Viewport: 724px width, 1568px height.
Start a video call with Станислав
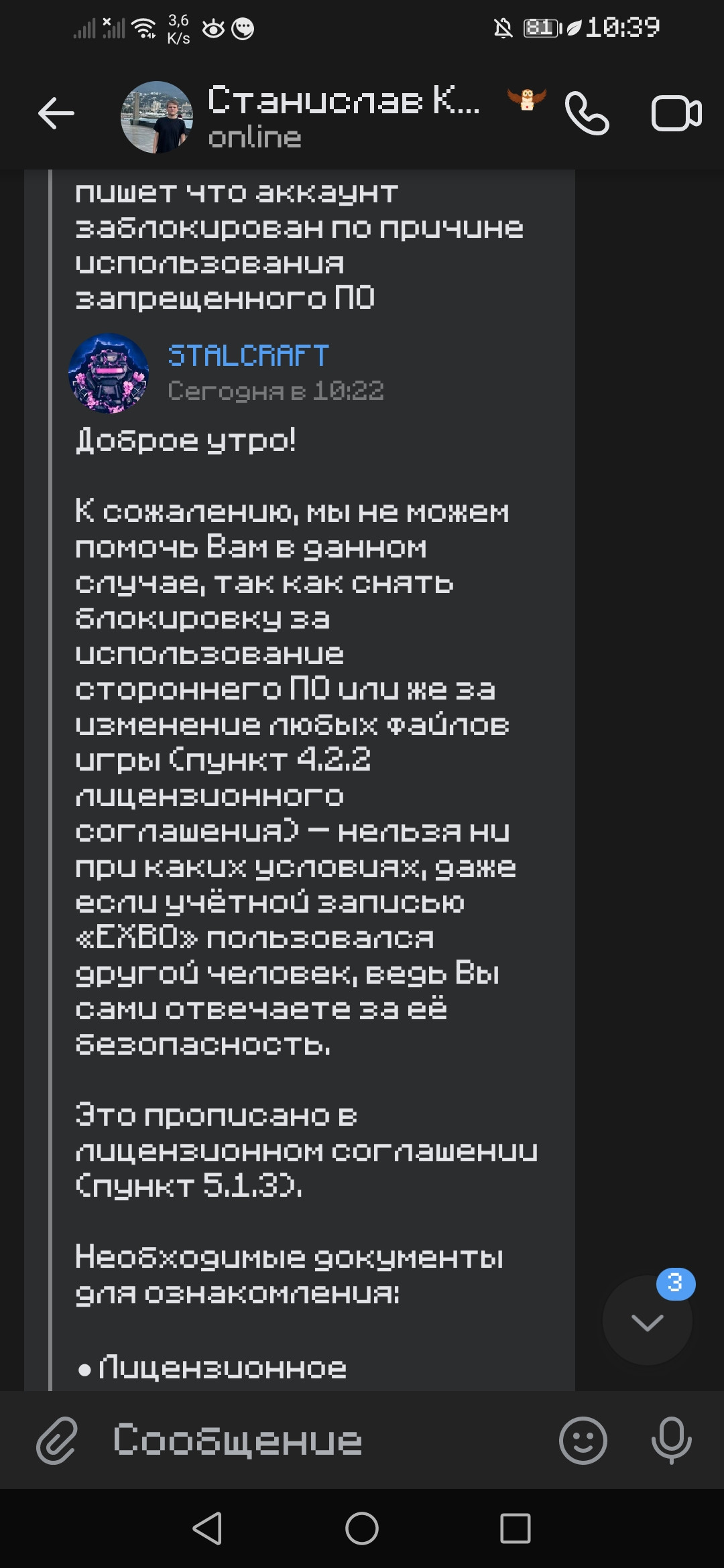[676, 114]
